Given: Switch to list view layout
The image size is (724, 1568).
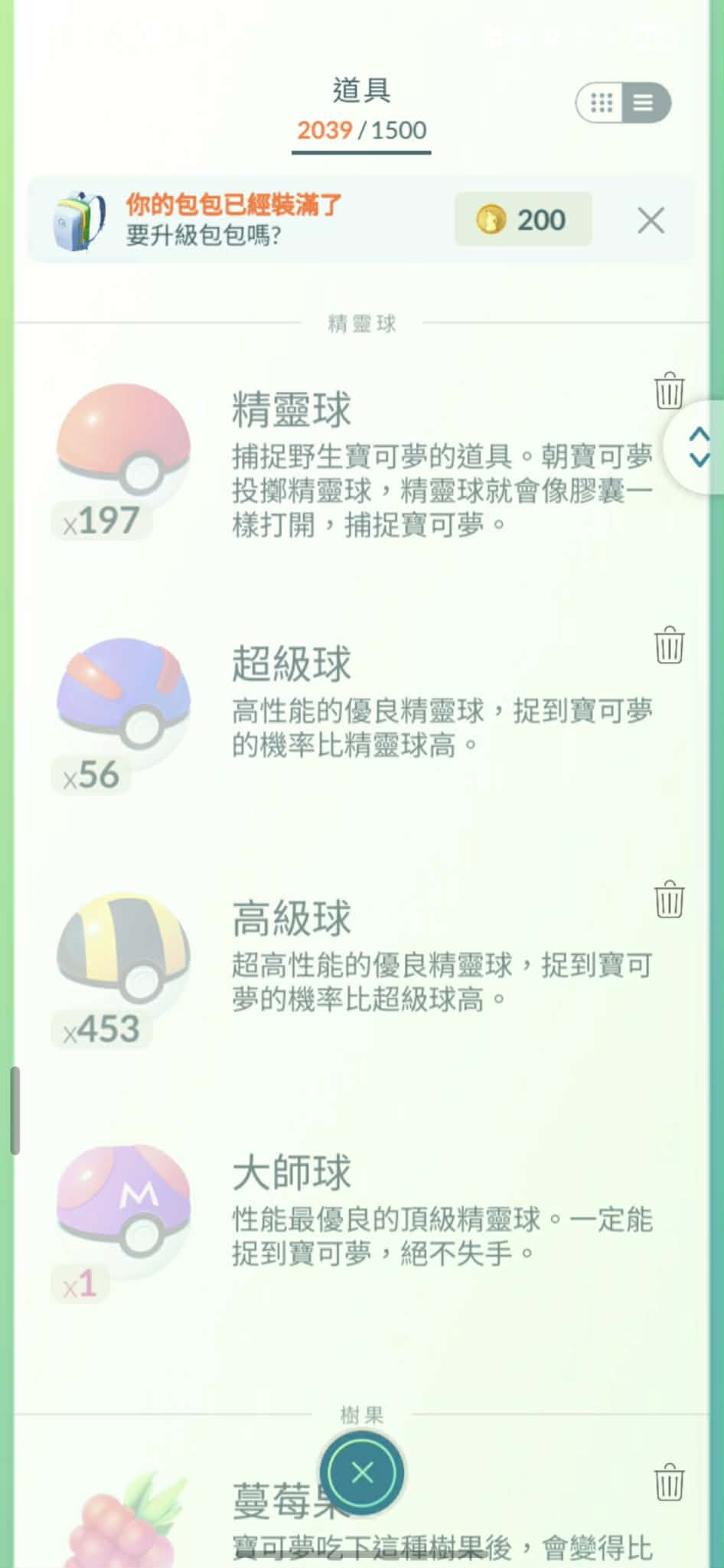Looking at the screenshot, I should [644, 103].
